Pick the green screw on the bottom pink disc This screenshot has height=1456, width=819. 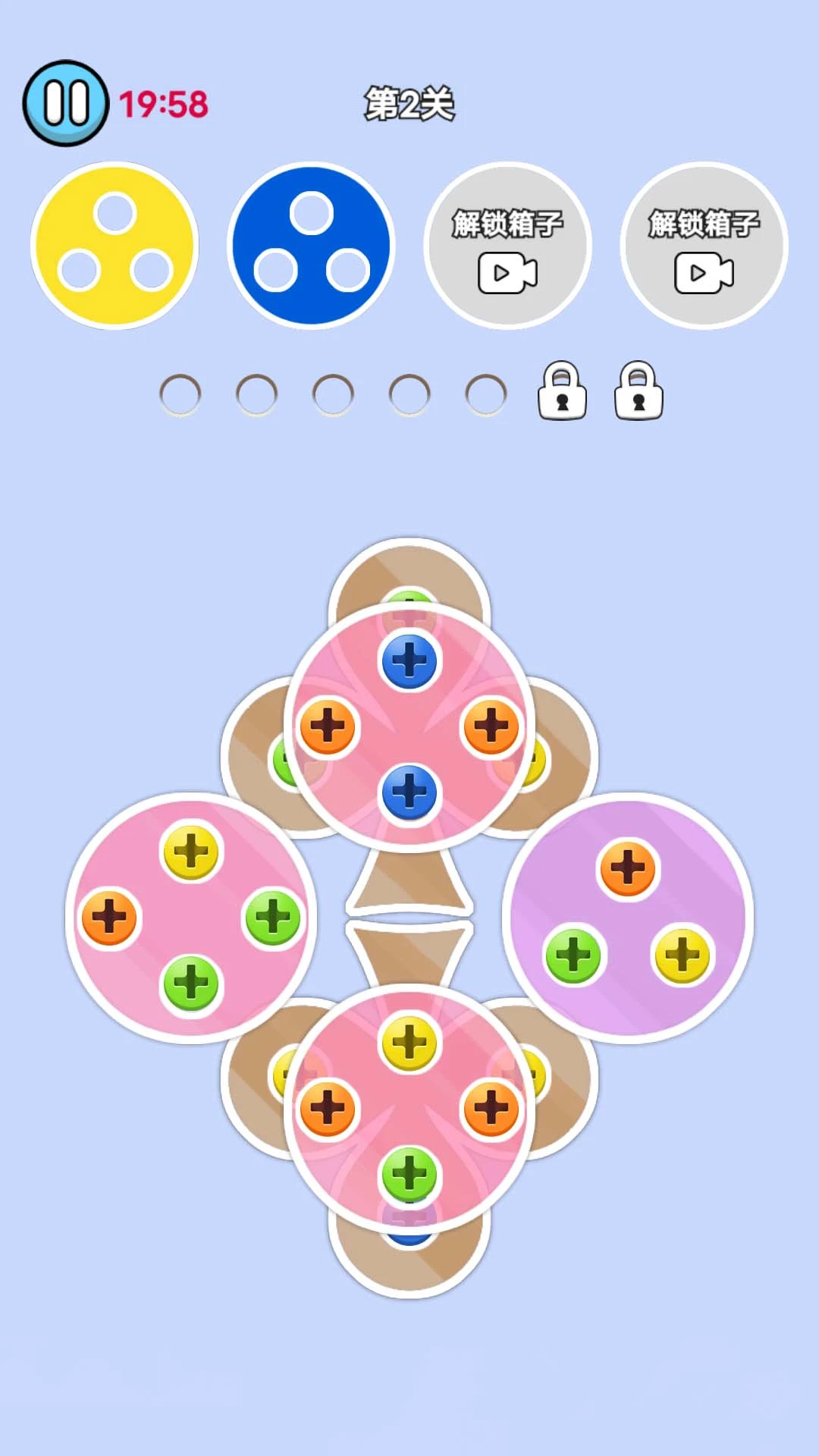[x=409, y=1174]
